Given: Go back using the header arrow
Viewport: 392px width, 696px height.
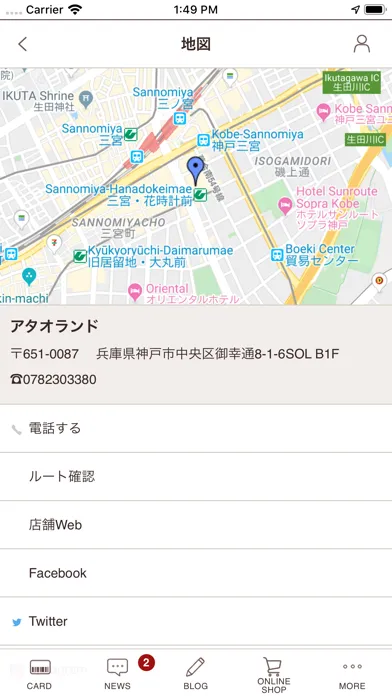Looking at the screenshot, I should 23,44.
